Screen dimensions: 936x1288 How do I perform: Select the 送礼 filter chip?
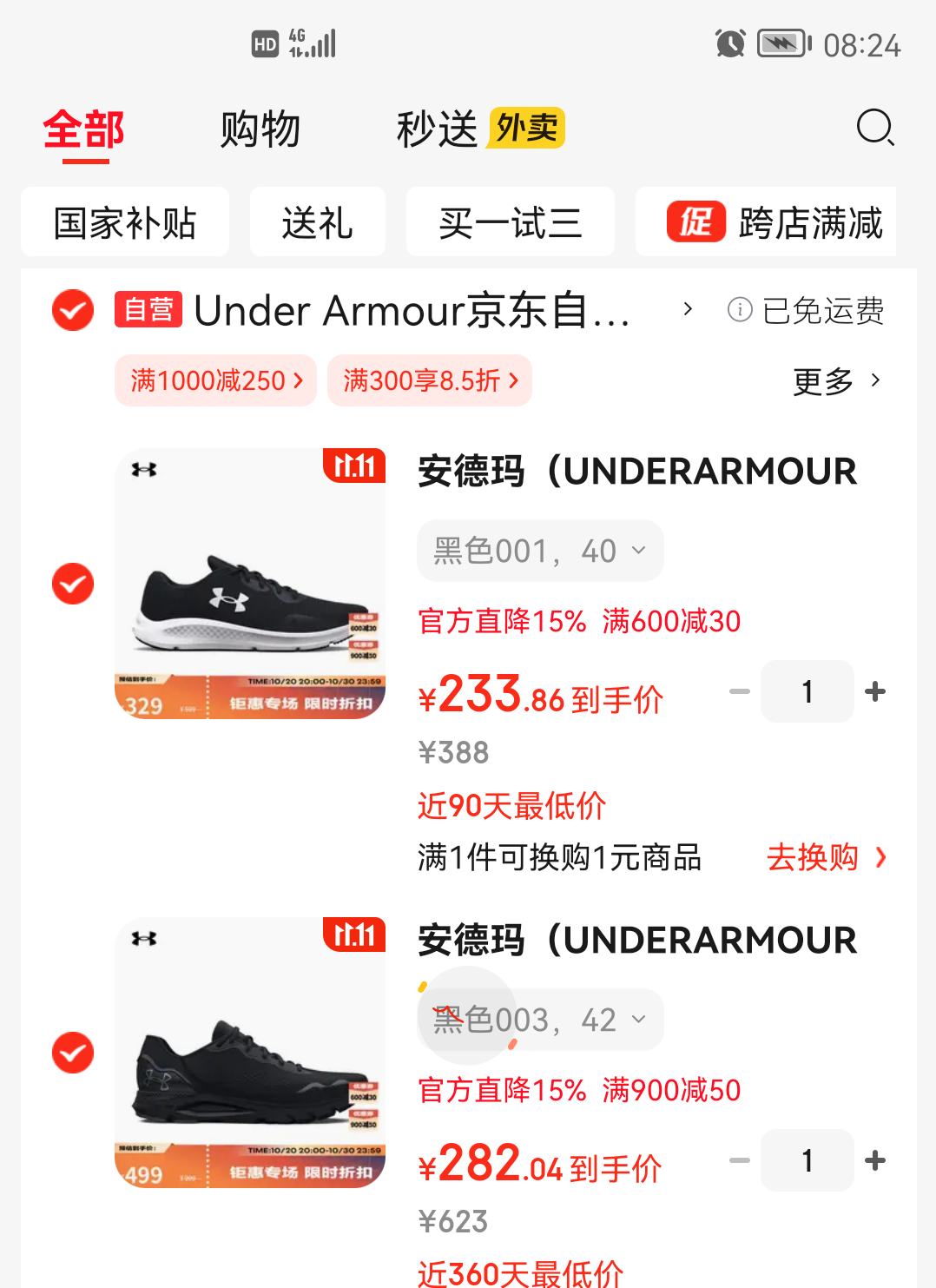point(317,222)
